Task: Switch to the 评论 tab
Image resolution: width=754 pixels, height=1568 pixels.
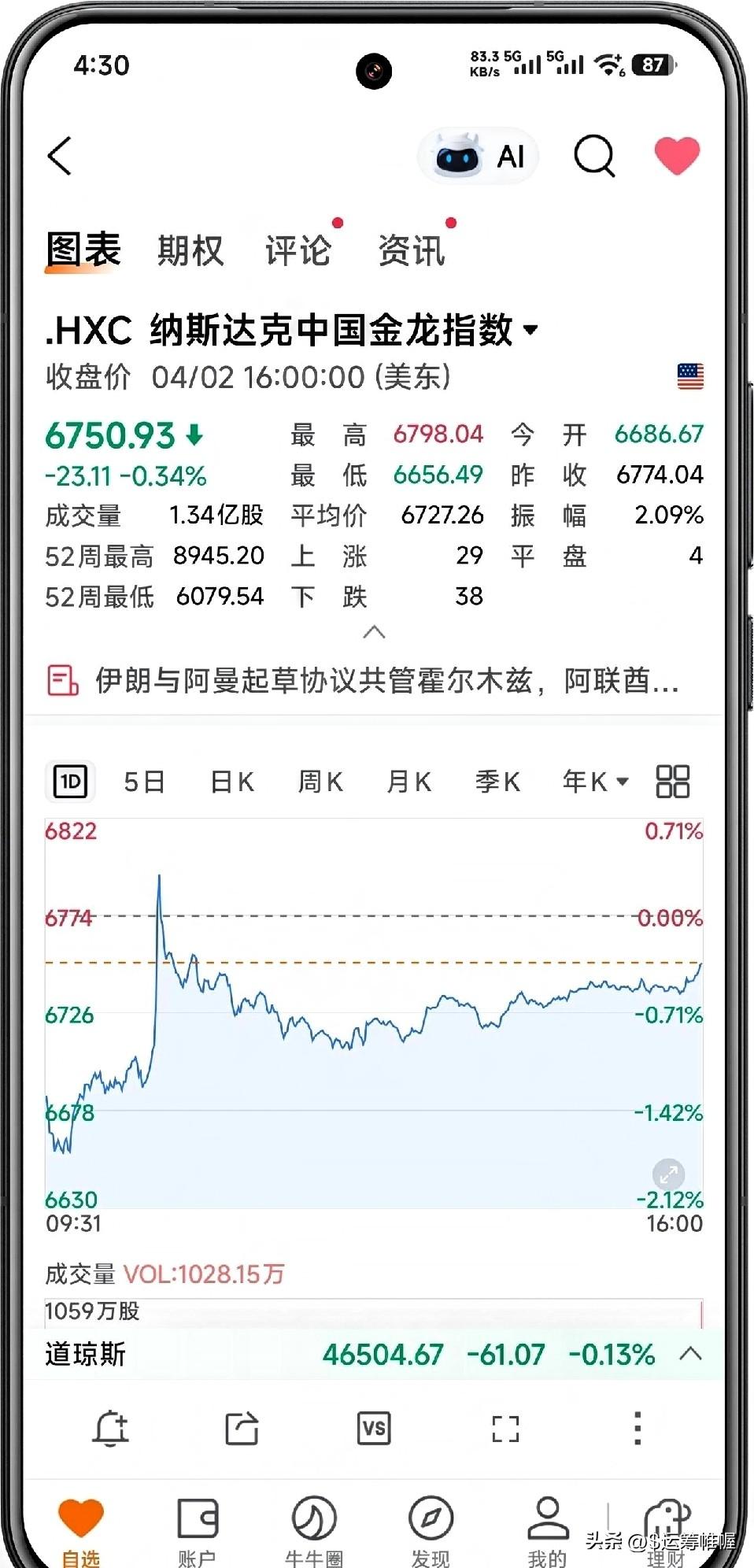Action: coord(298,251)
